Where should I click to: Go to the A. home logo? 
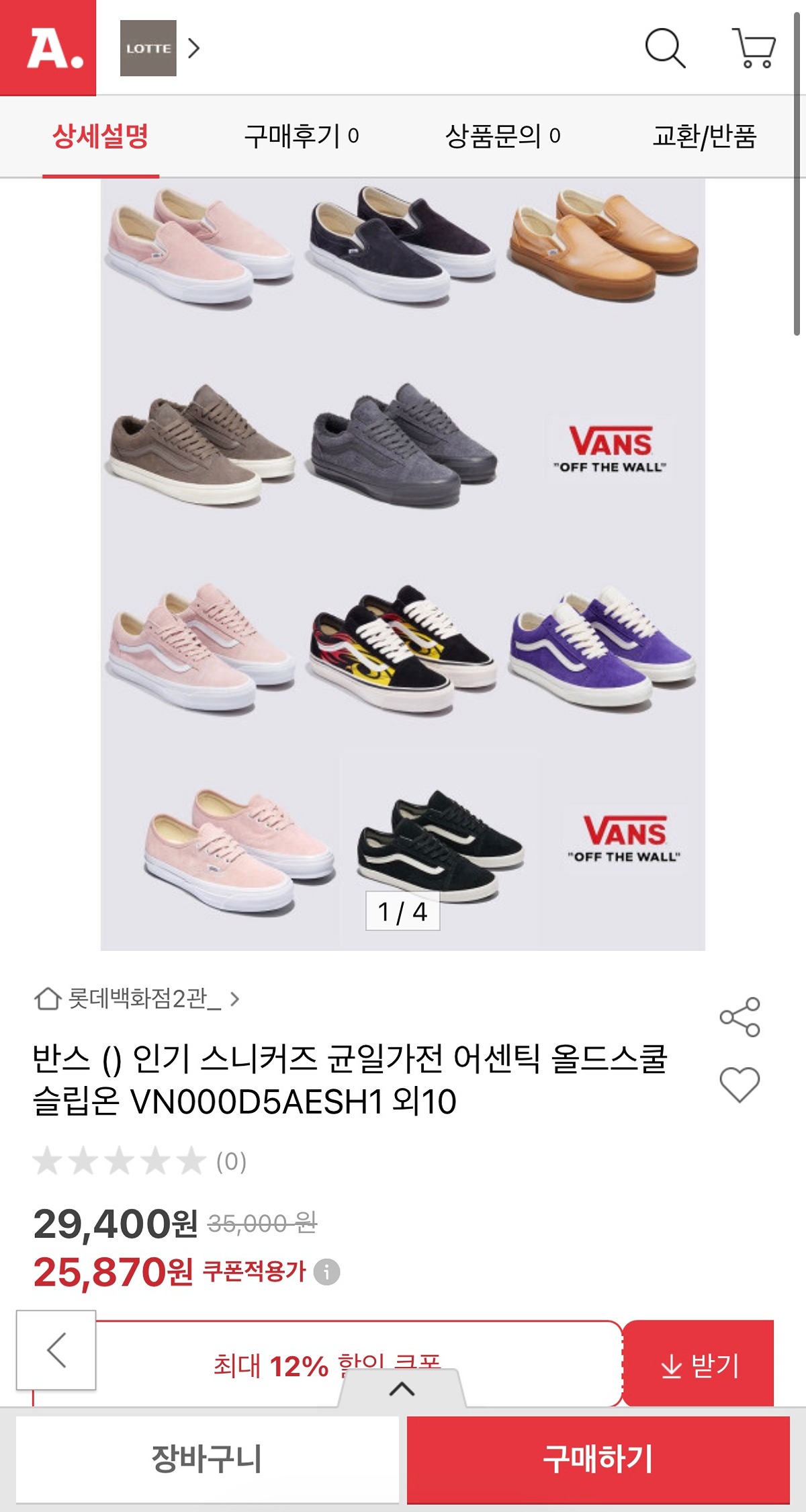[x=48, y=48]
